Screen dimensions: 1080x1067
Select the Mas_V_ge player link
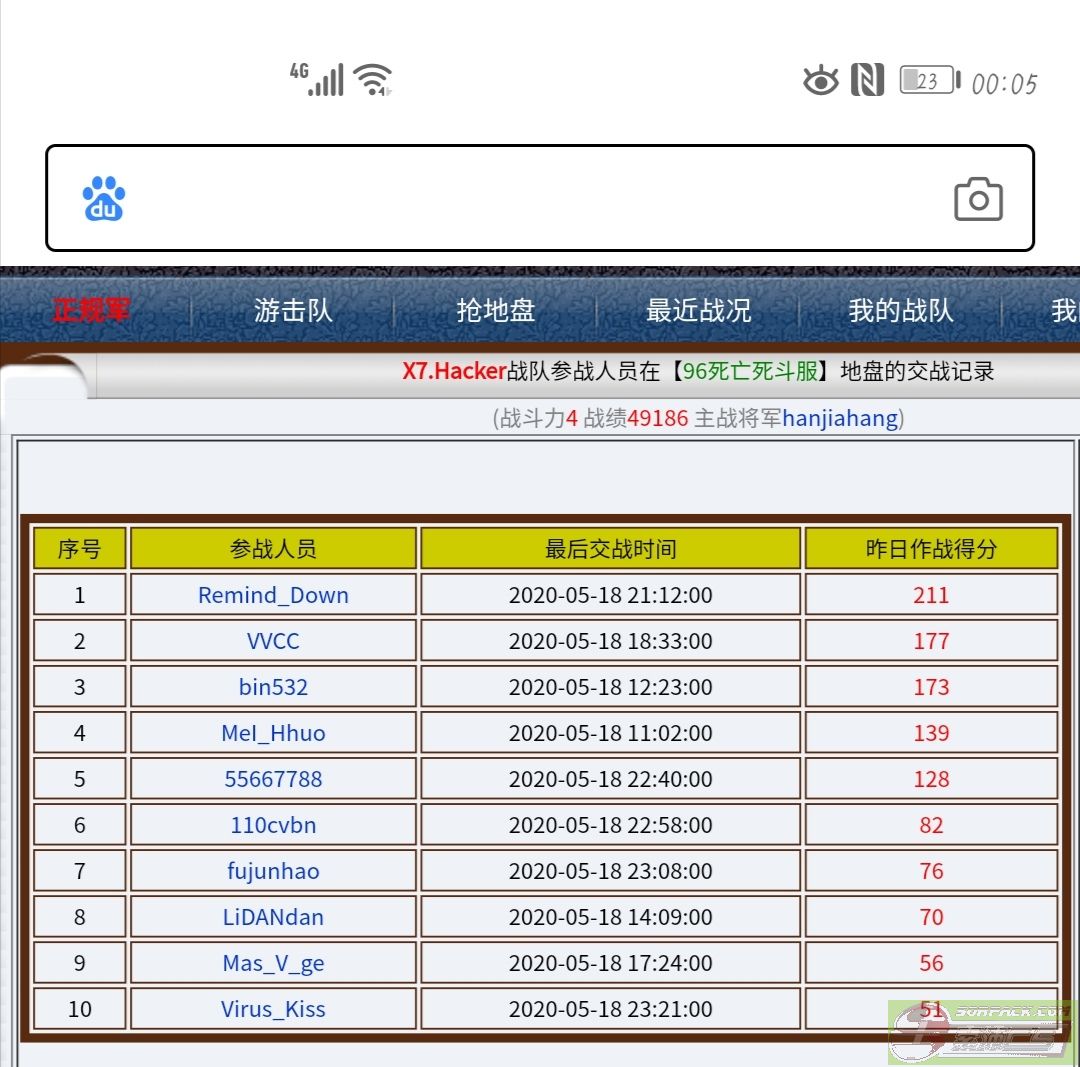(x=273, y=963)
